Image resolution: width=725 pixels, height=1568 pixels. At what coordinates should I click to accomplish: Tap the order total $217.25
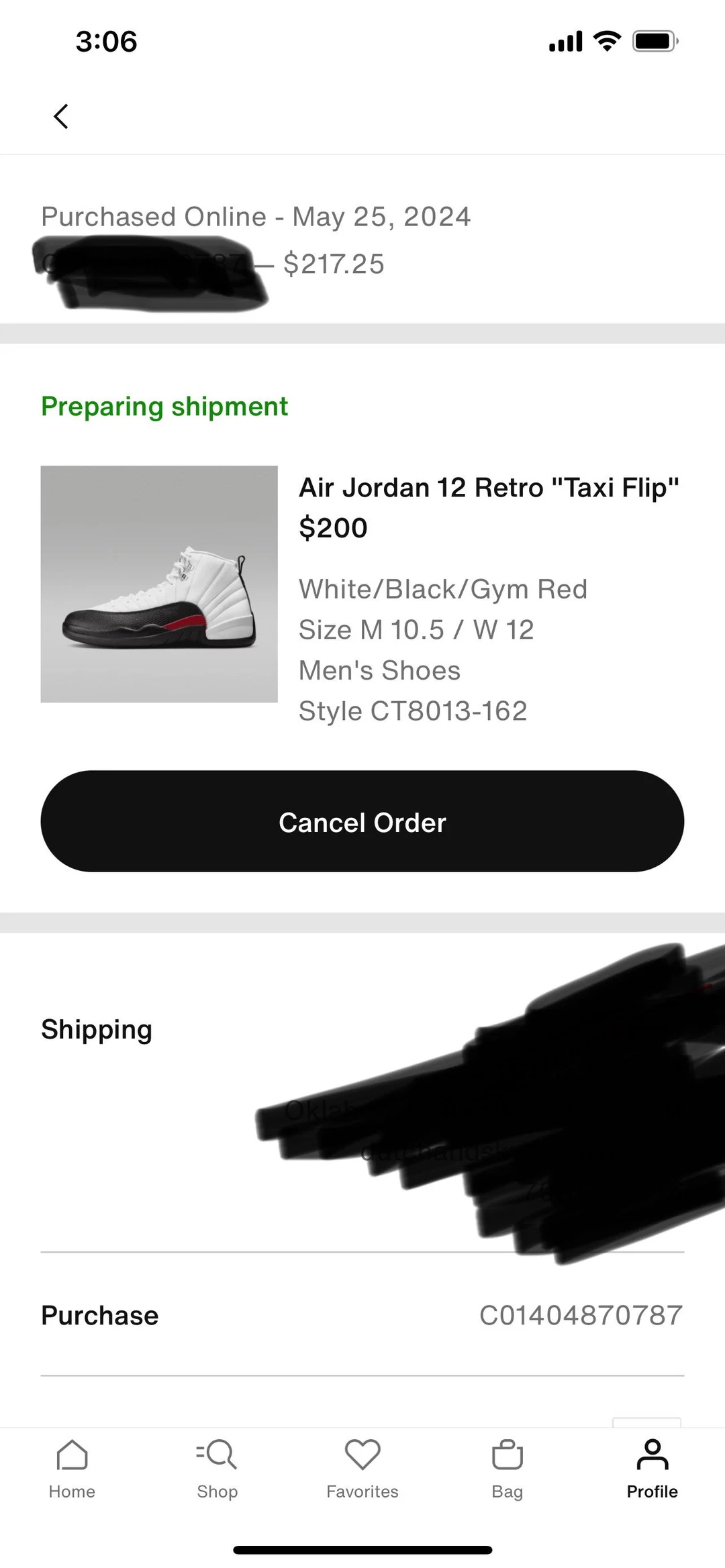point(334,264)
